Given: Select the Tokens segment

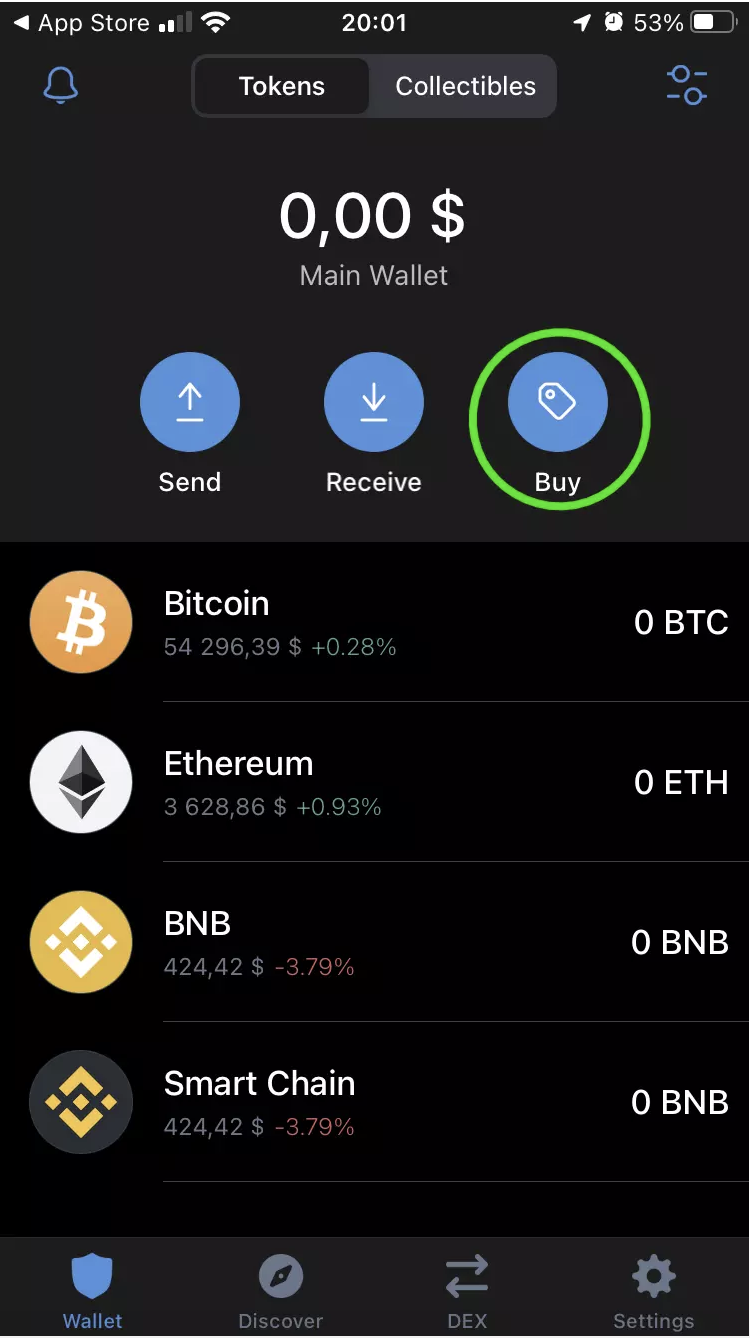Looking at the screenshot, I should pyautogui.click(x=282, y=86).
